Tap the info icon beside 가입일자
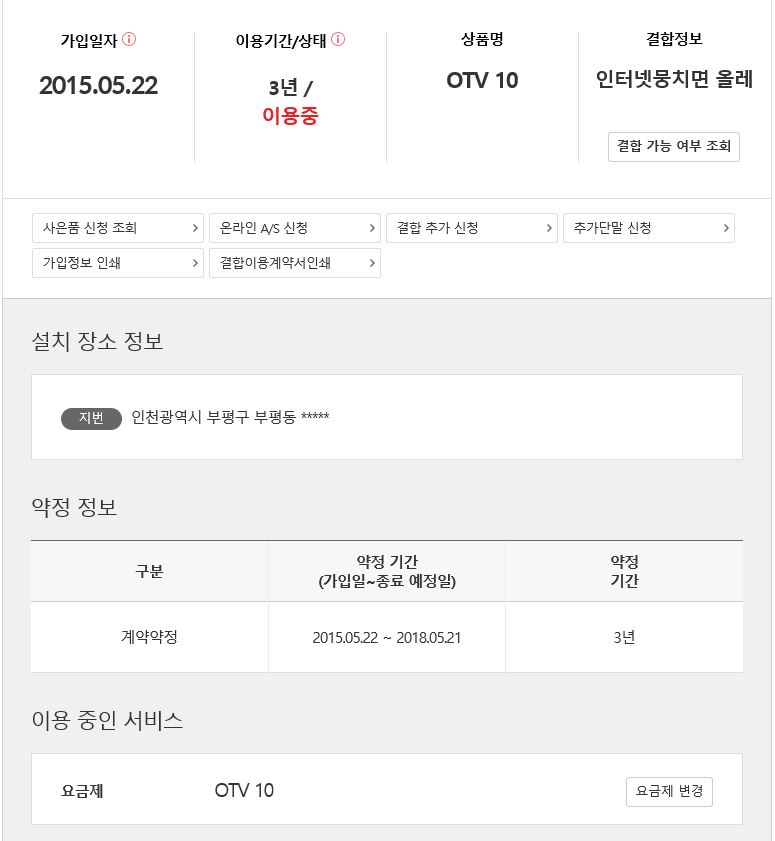 click(x=129, y=40)
